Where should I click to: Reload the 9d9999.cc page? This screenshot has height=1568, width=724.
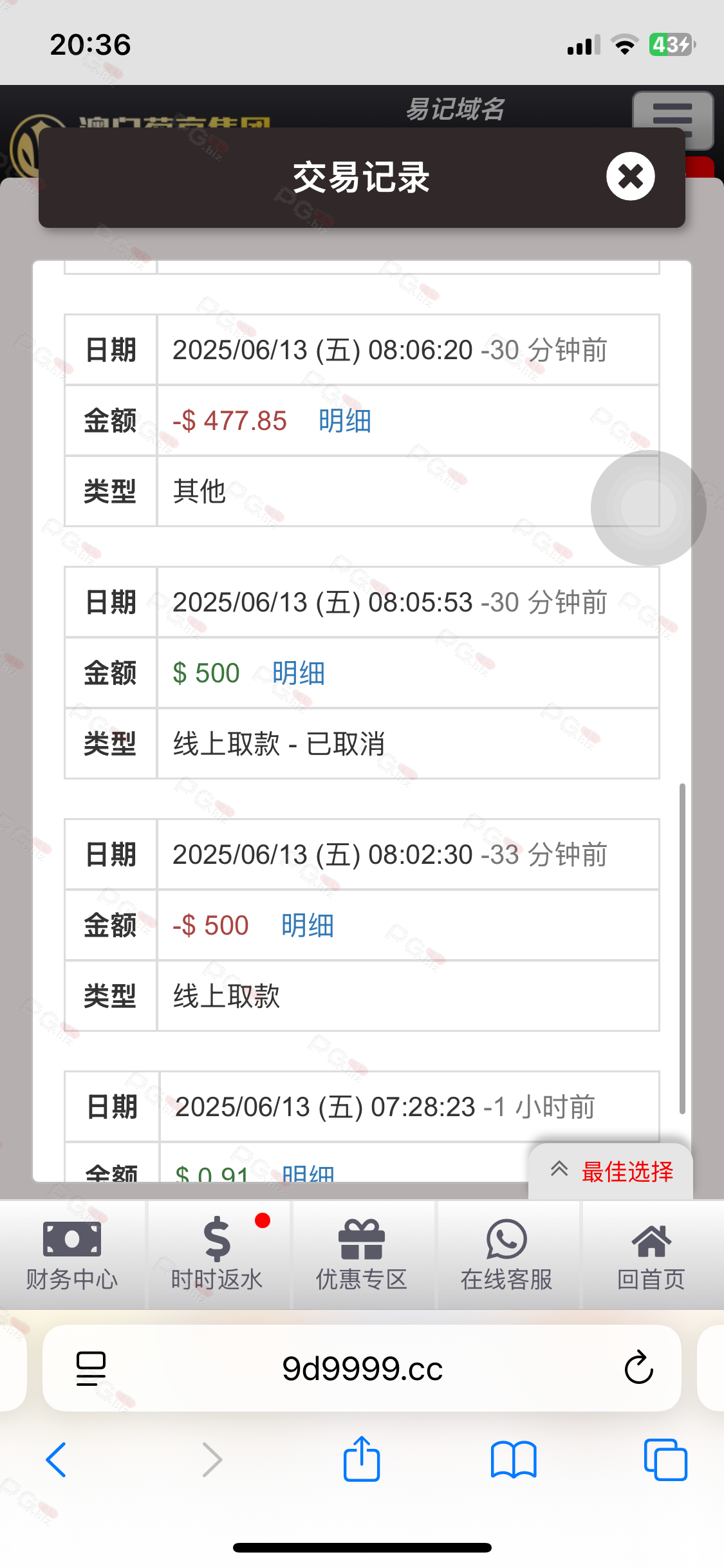pos(638,1367)
